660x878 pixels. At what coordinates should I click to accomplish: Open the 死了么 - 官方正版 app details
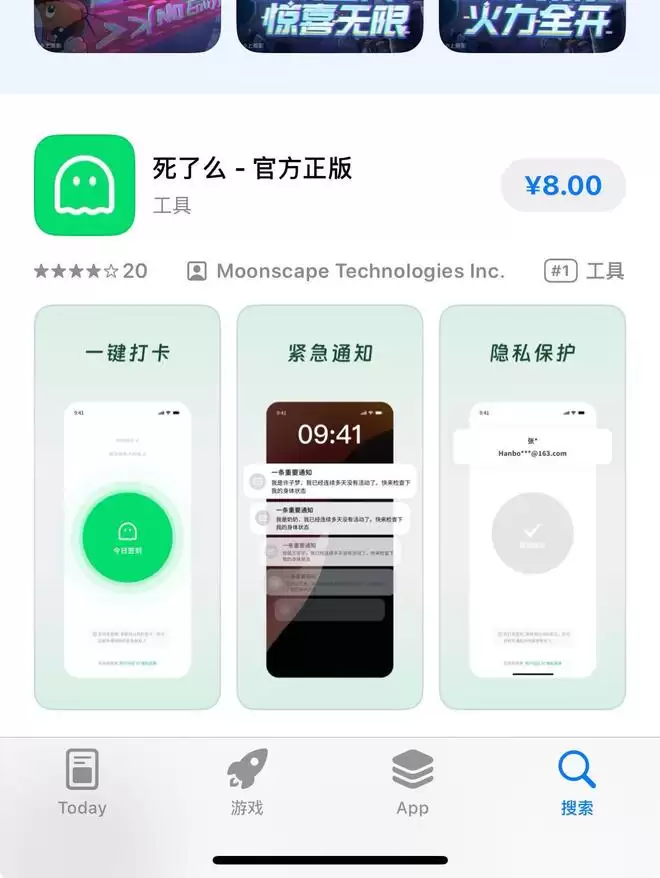(252, 168)
